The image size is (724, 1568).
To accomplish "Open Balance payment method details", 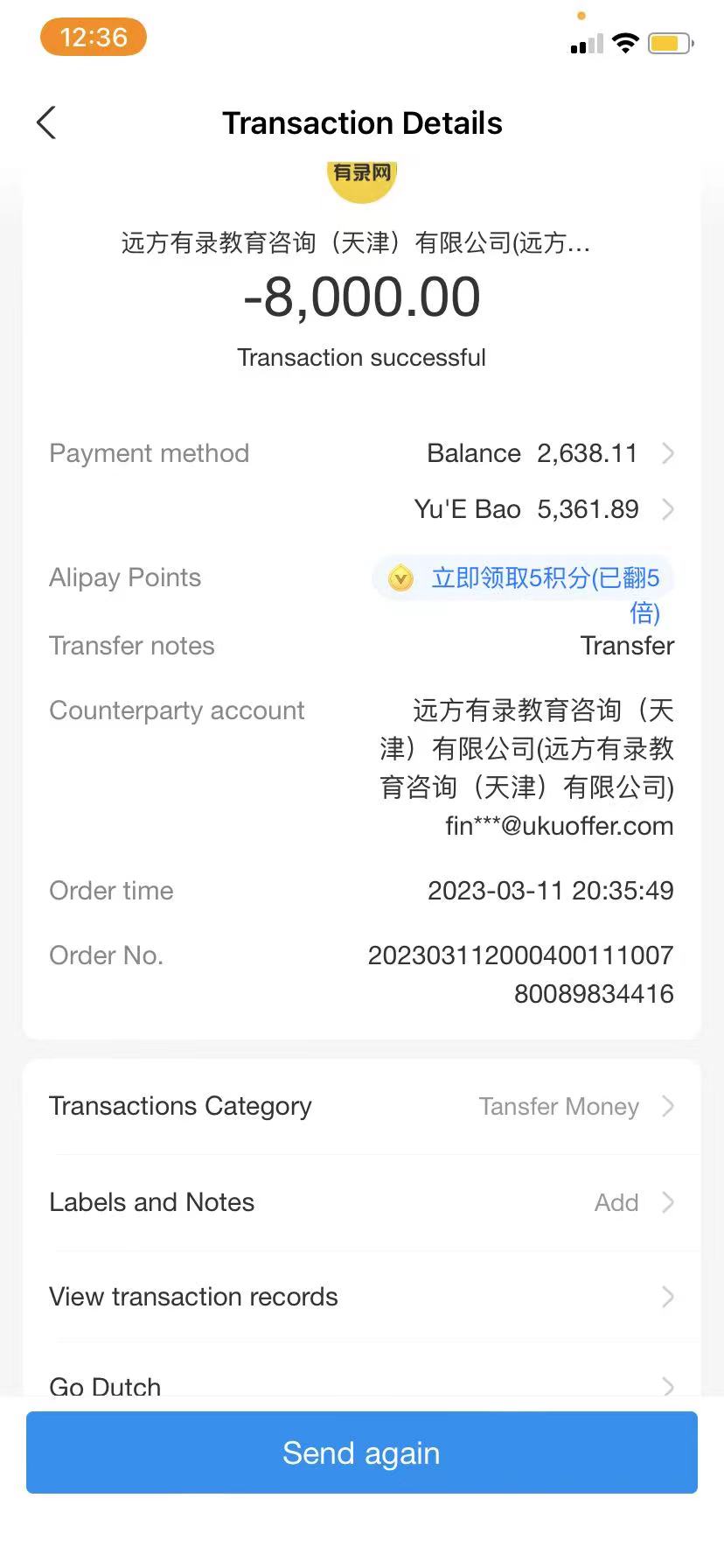I will coord(551,453).
